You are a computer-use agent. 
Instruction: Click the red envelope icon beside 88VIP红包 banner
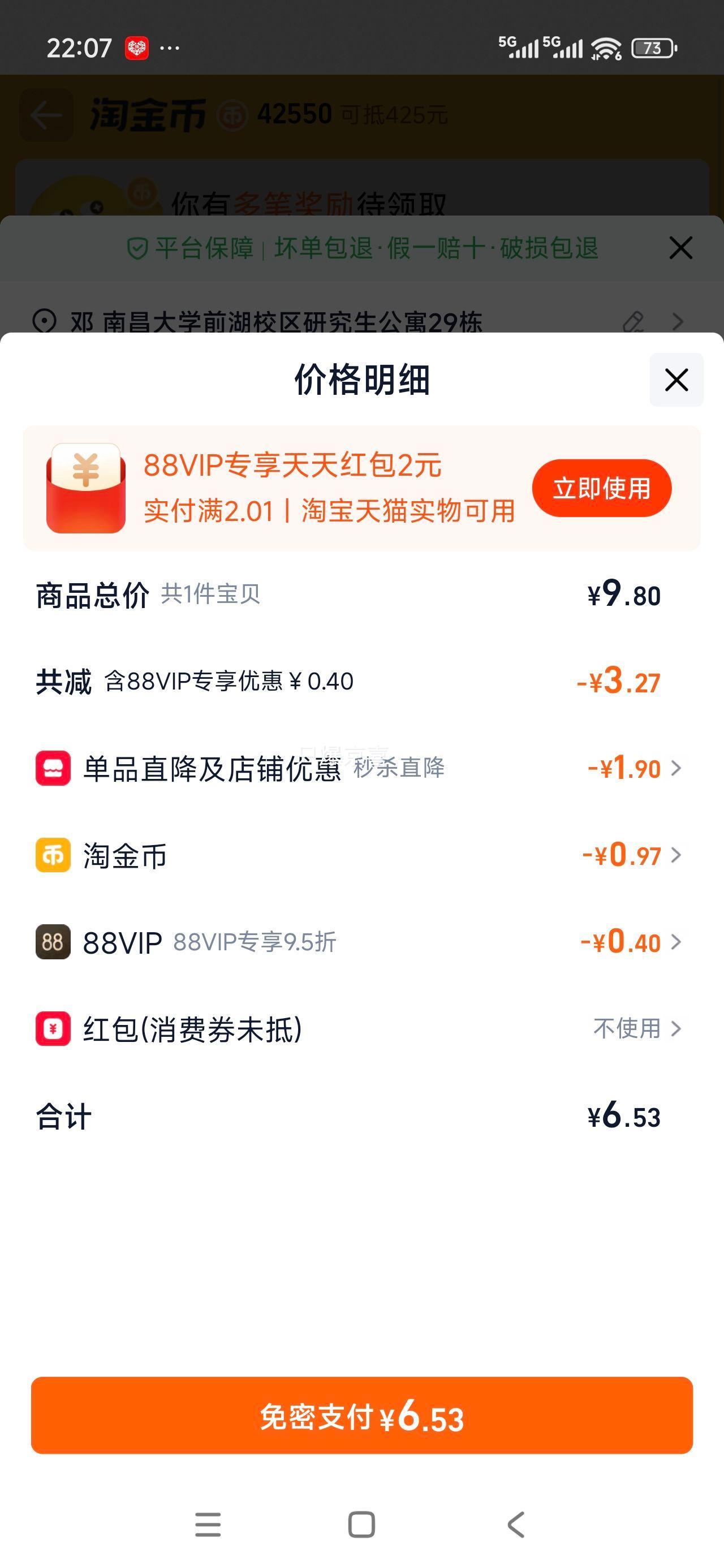tap(85, 487)
